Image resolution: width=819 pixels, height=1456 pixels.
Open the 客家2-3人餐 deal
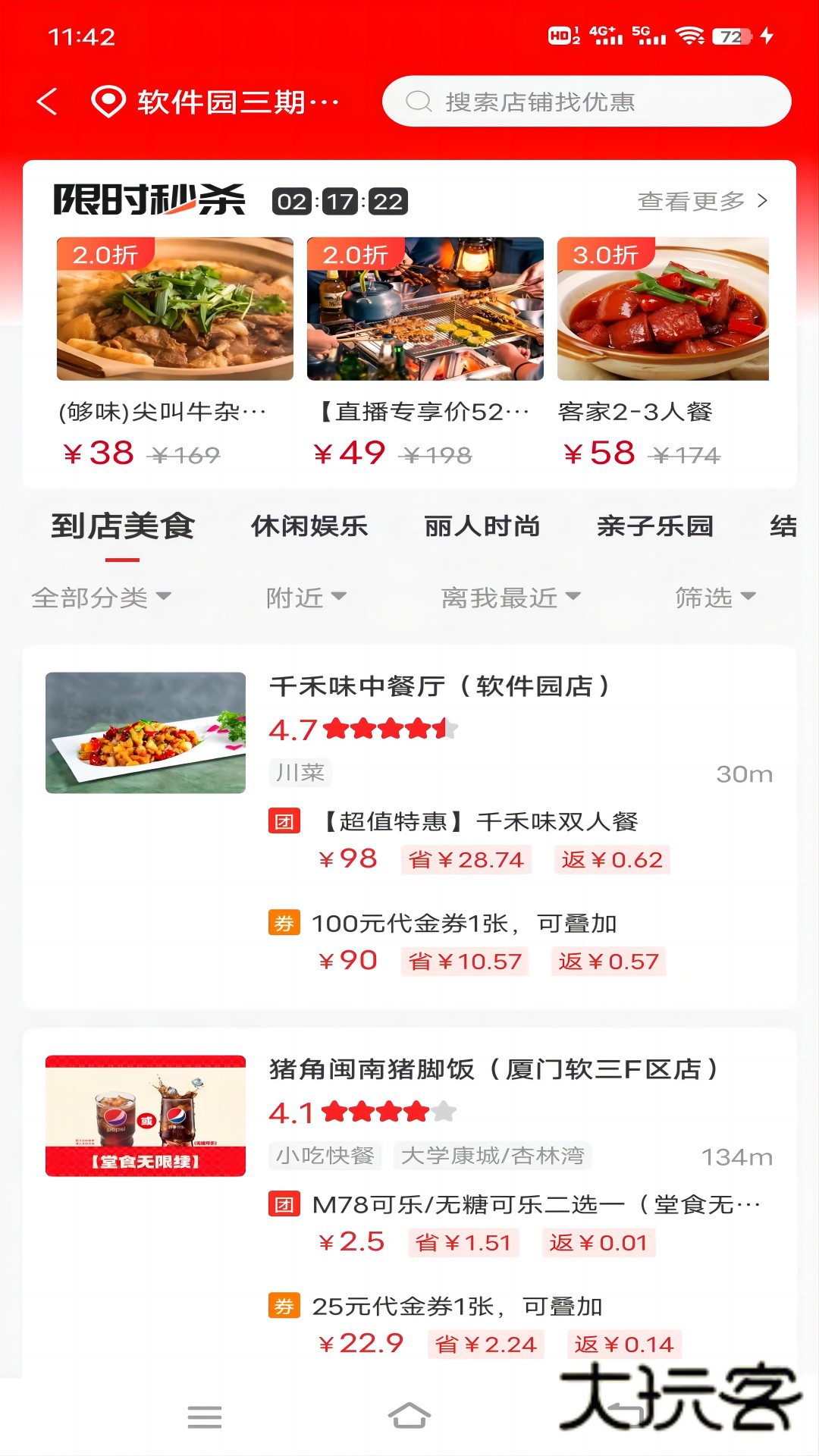[x=663, y=309]
